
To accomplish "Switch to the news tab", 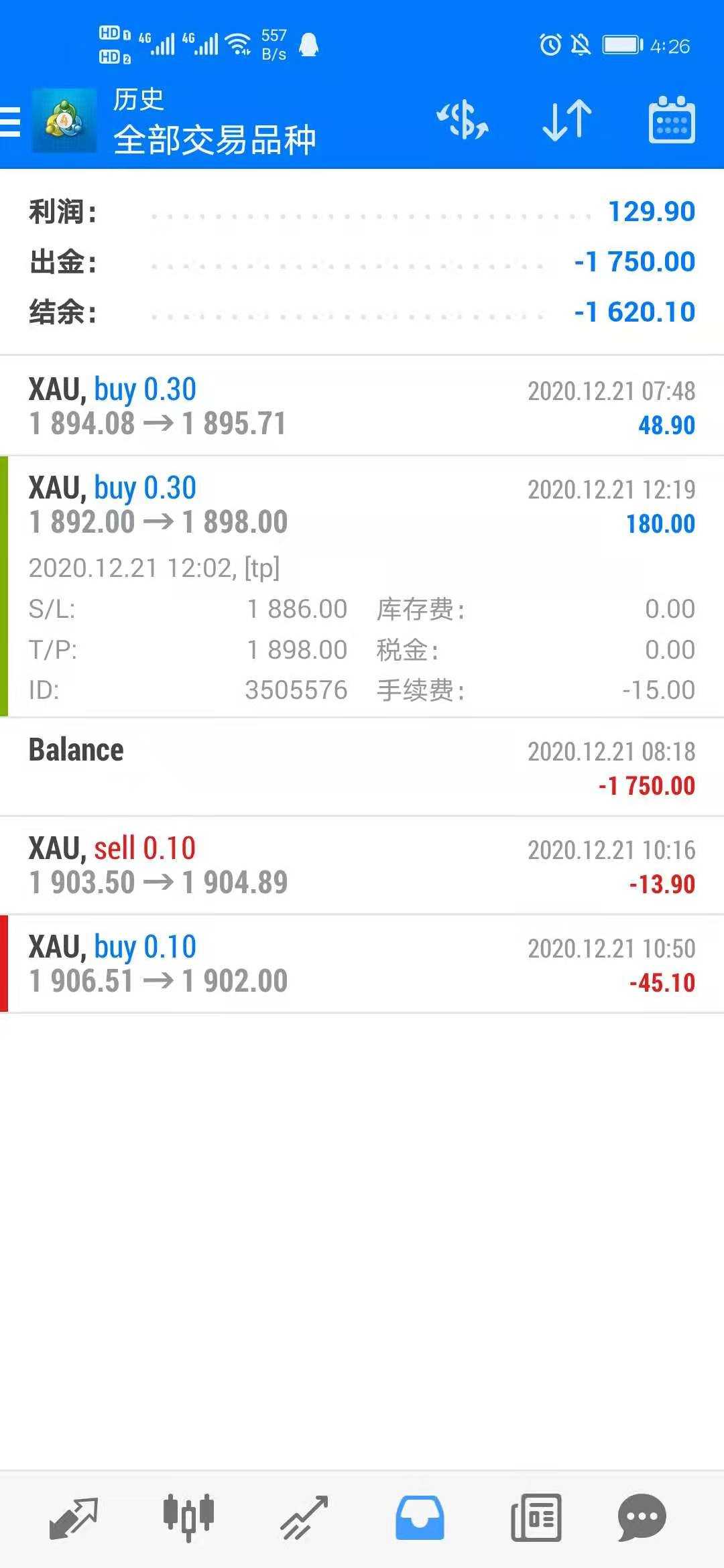I will click(x=536, y=1517).
